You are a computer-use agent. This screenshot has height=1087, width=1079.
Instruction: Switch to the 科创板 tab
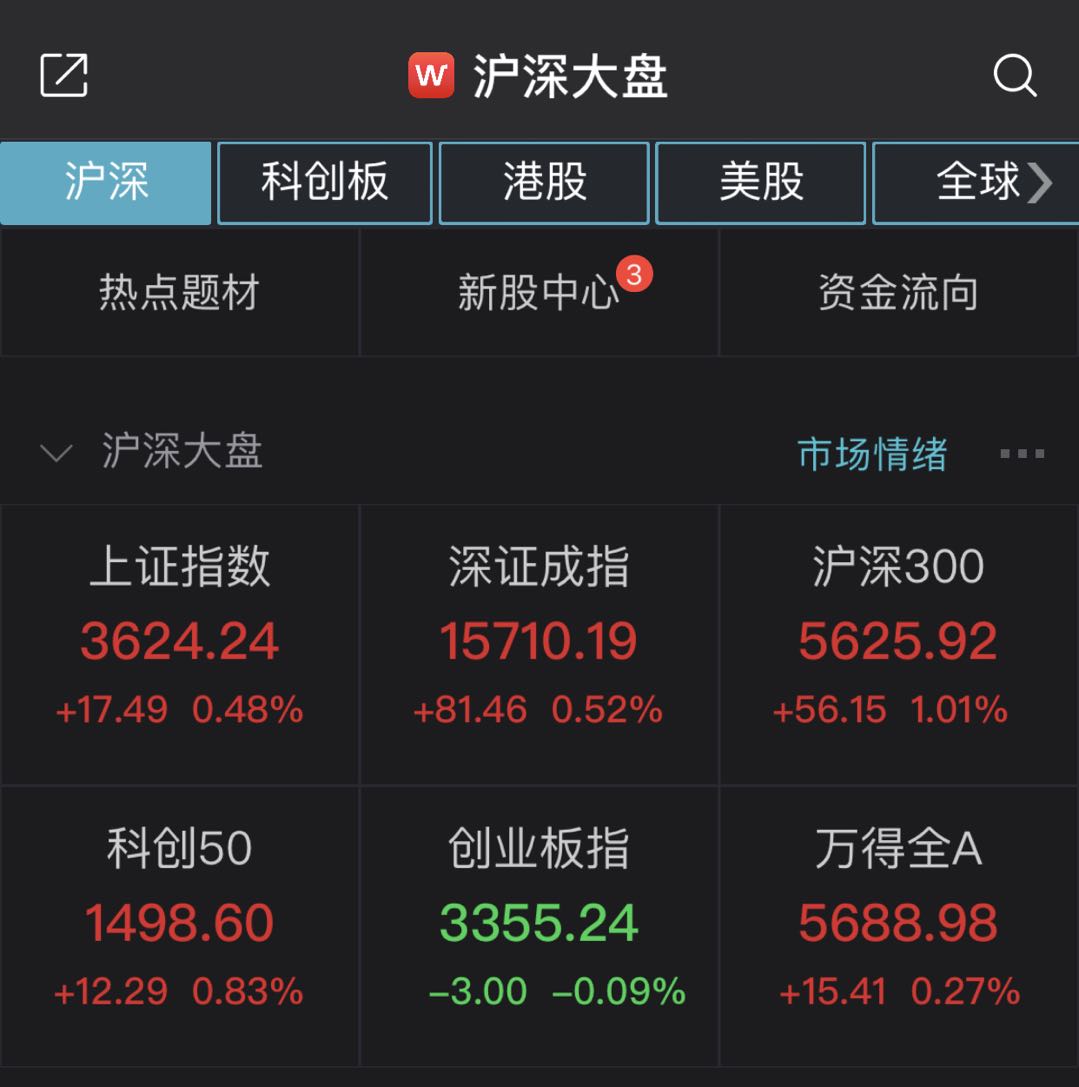click(324, 182)
